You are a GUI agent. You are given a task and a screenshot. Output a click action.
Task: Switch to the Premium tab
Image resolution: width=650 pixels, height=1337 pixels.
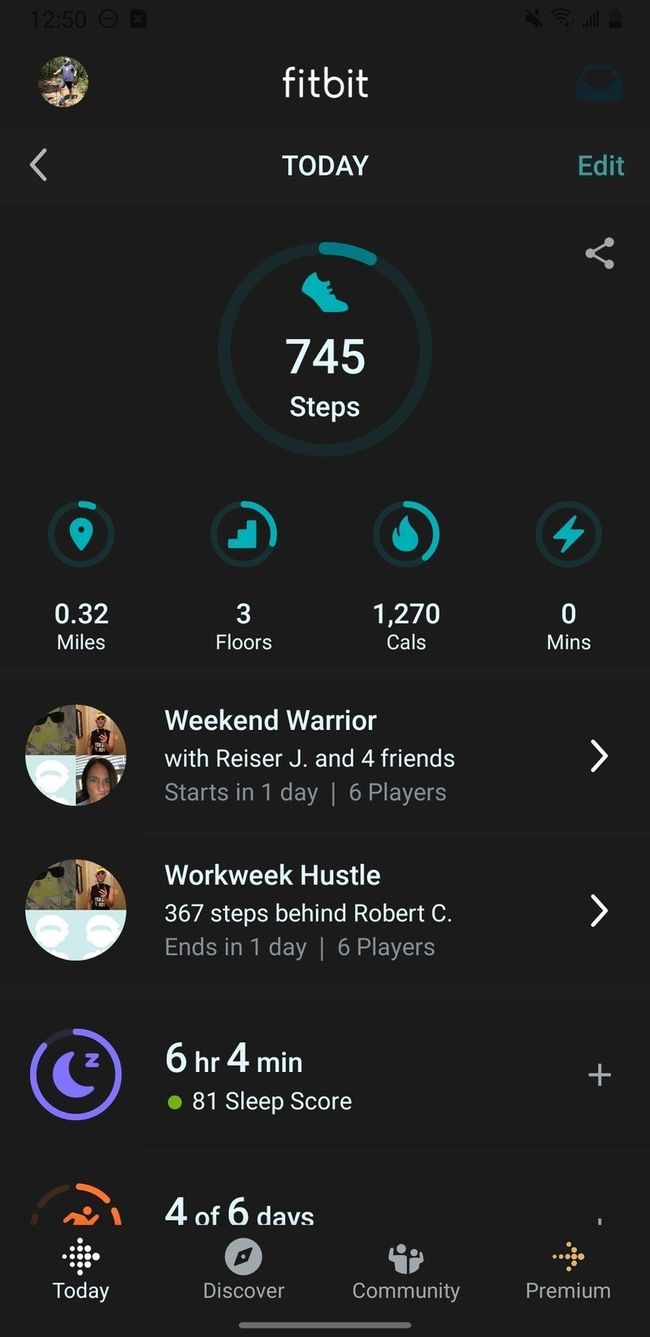568,1271
